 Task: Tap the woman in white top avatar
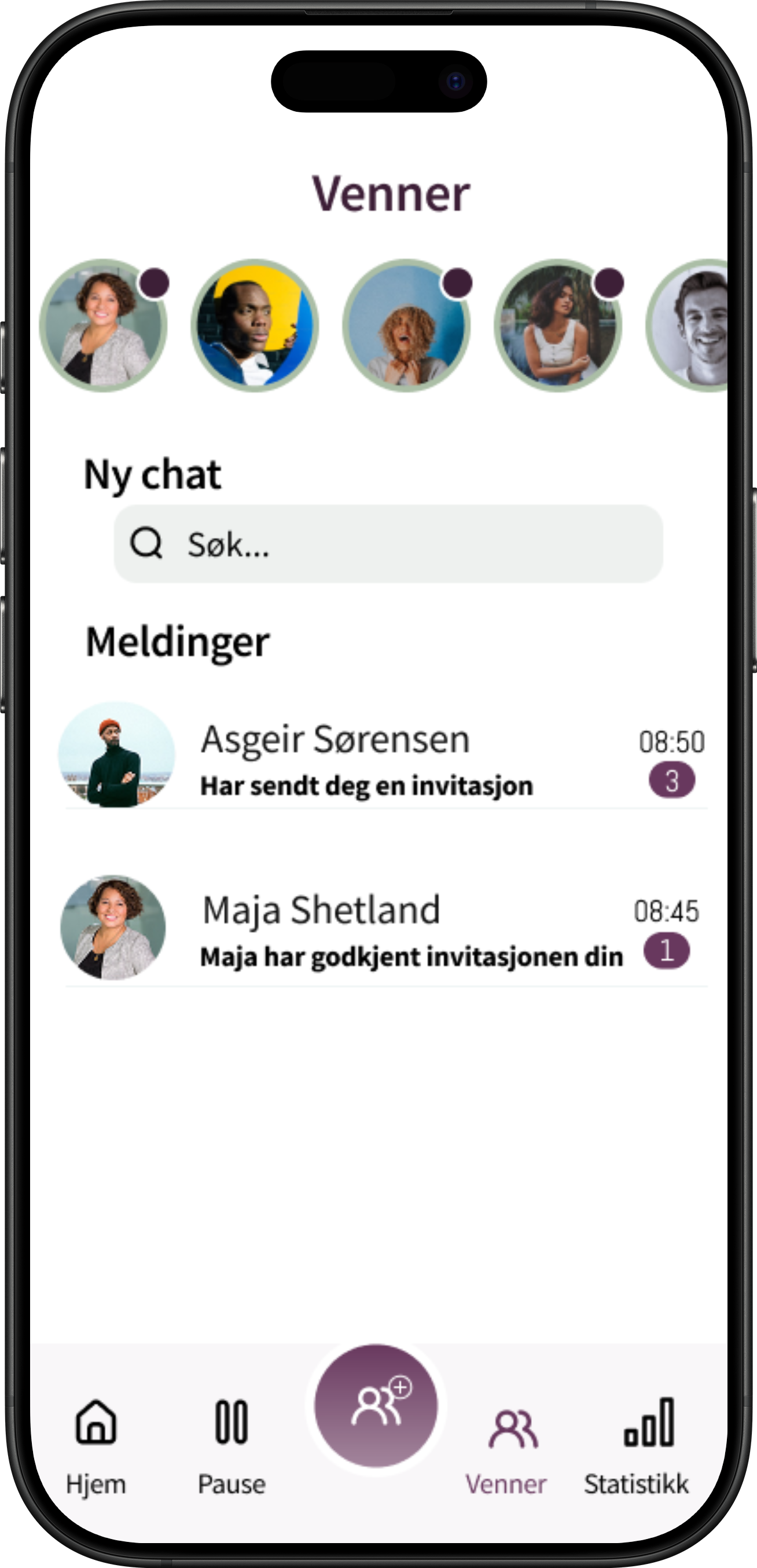tap(557, 325)
